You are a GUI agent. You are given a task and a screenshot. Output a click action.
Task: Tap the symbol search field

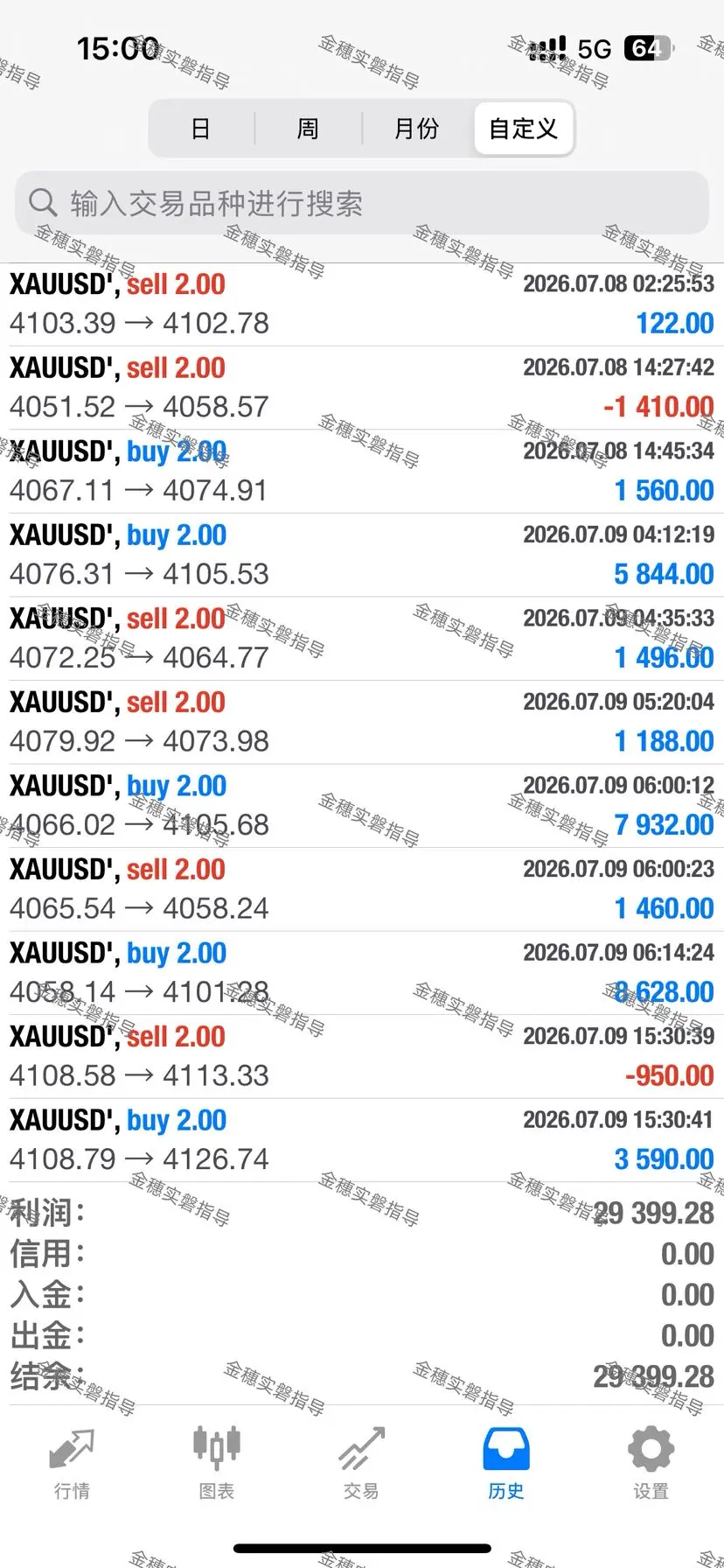[362, 203]
